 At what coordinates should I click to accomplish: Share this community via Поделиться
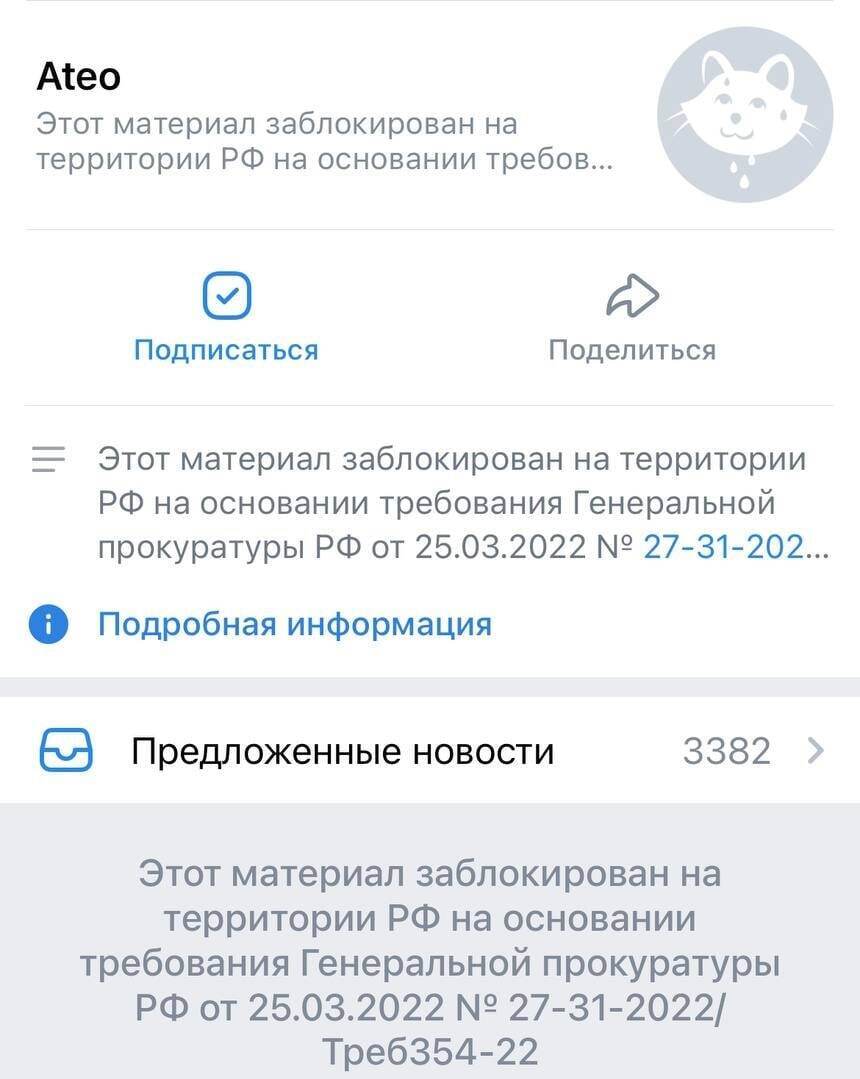point(631,319)
